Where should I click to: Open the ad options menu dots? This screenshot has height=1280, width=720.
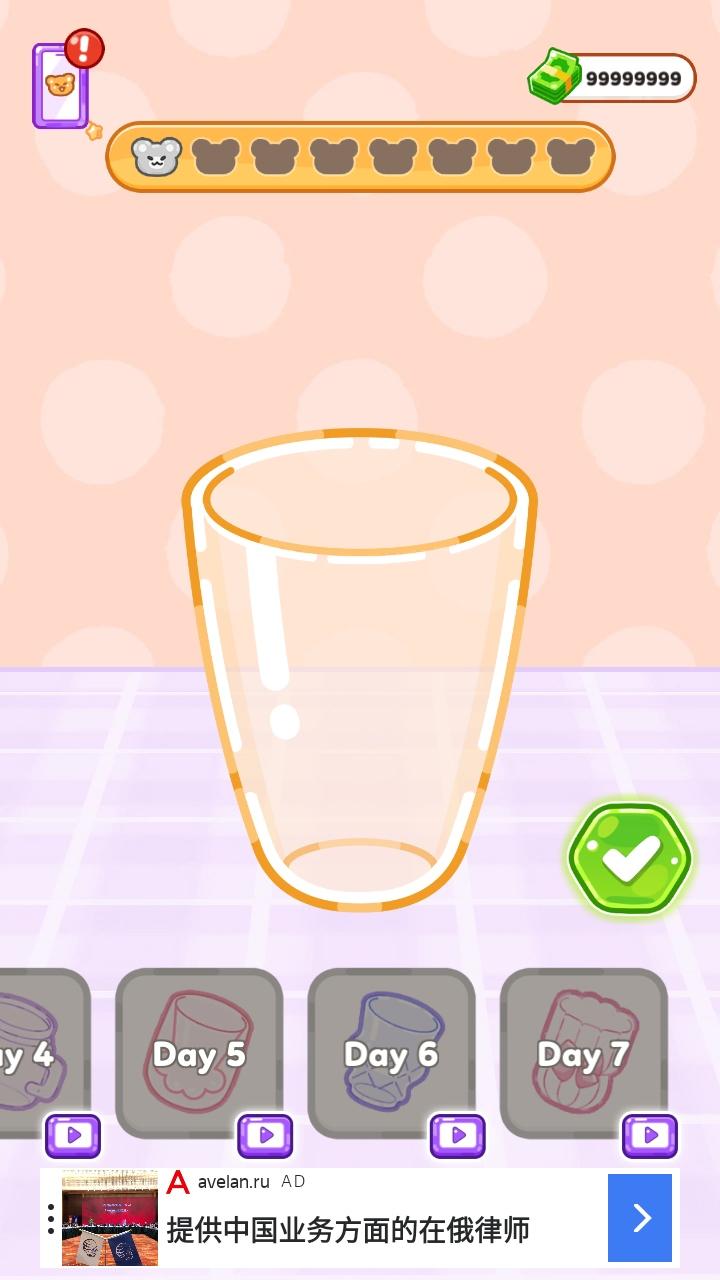click(x=51, y=1218)
